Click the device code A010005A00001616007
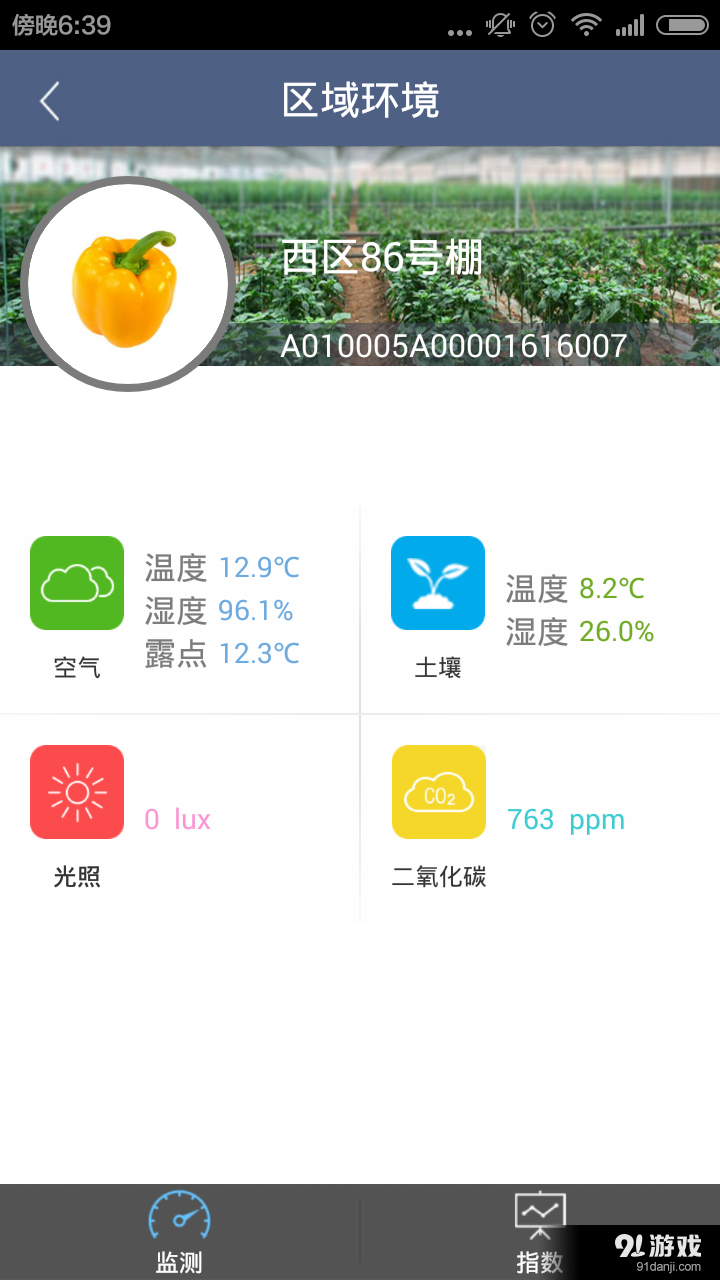720x1280 pixels. [x=455, y=346]
